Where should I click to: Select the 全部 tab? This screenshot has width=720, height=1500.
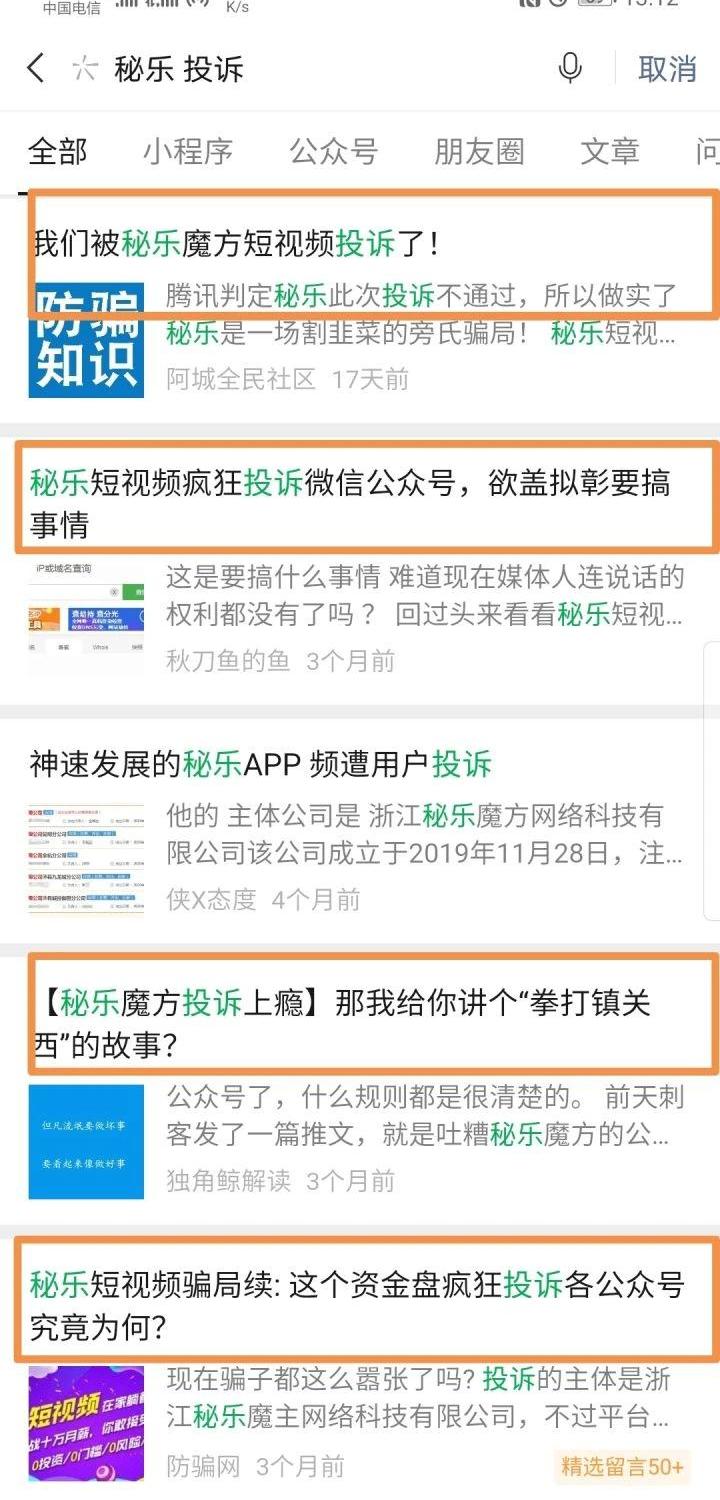(58, 151)
